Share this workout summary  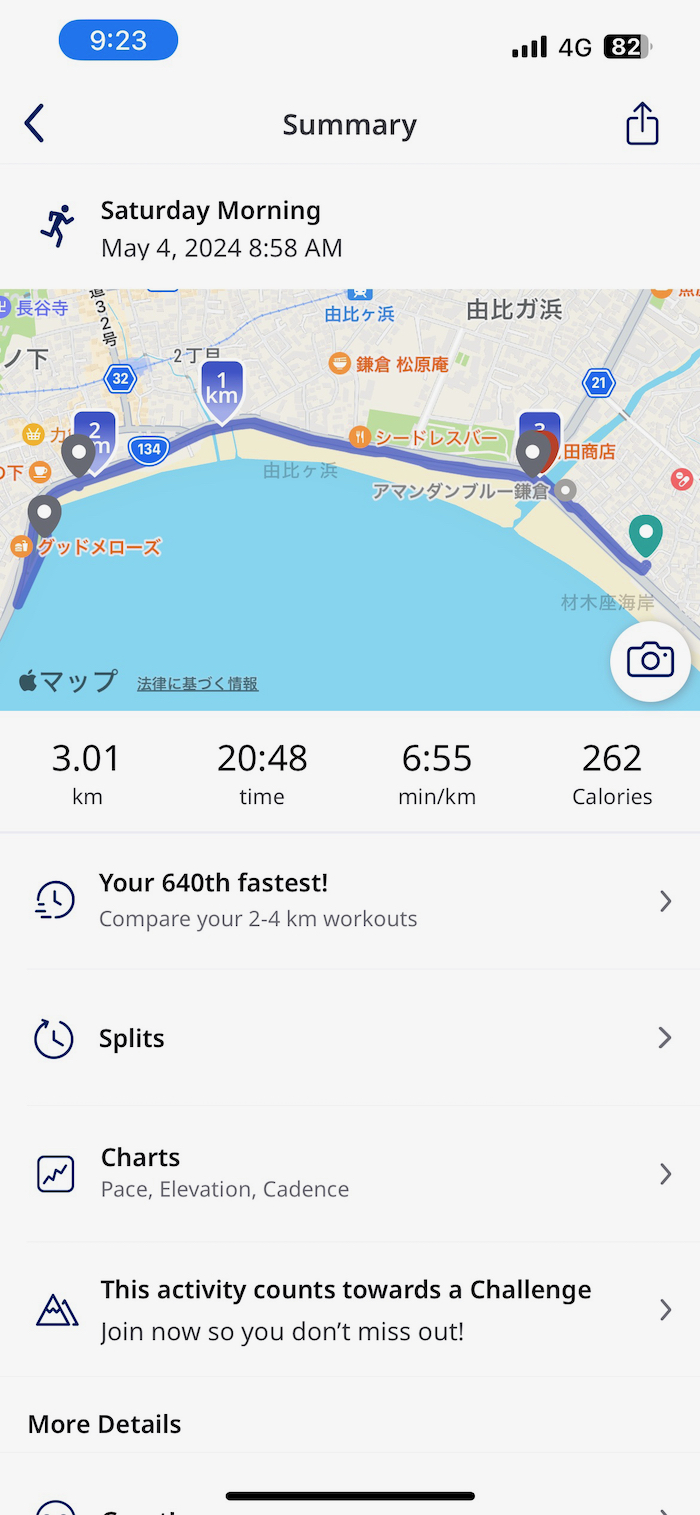(x=642, y=124)
